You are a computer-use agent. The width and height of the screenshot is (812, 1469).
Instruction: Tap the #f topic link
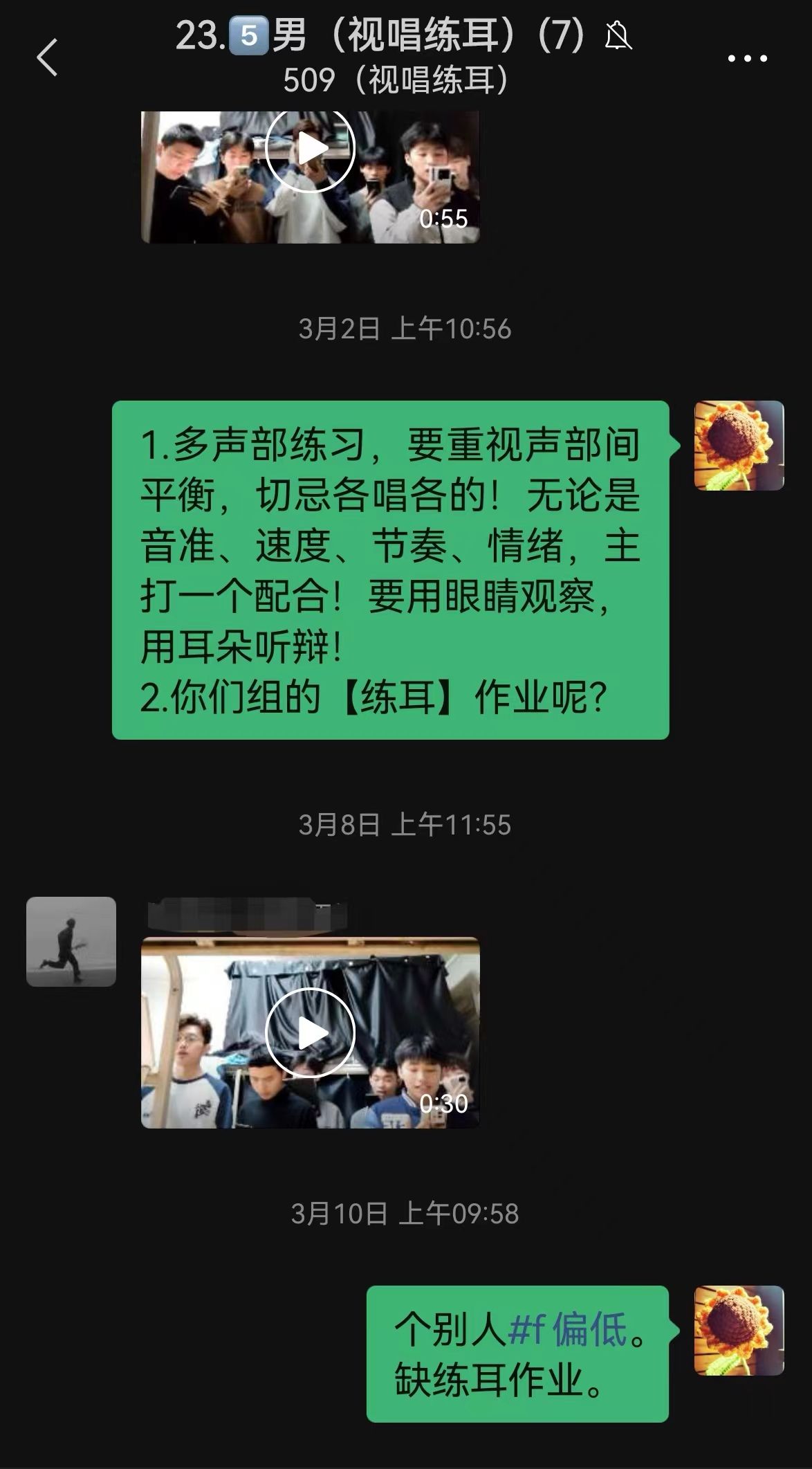click(x=527, y=1329)
